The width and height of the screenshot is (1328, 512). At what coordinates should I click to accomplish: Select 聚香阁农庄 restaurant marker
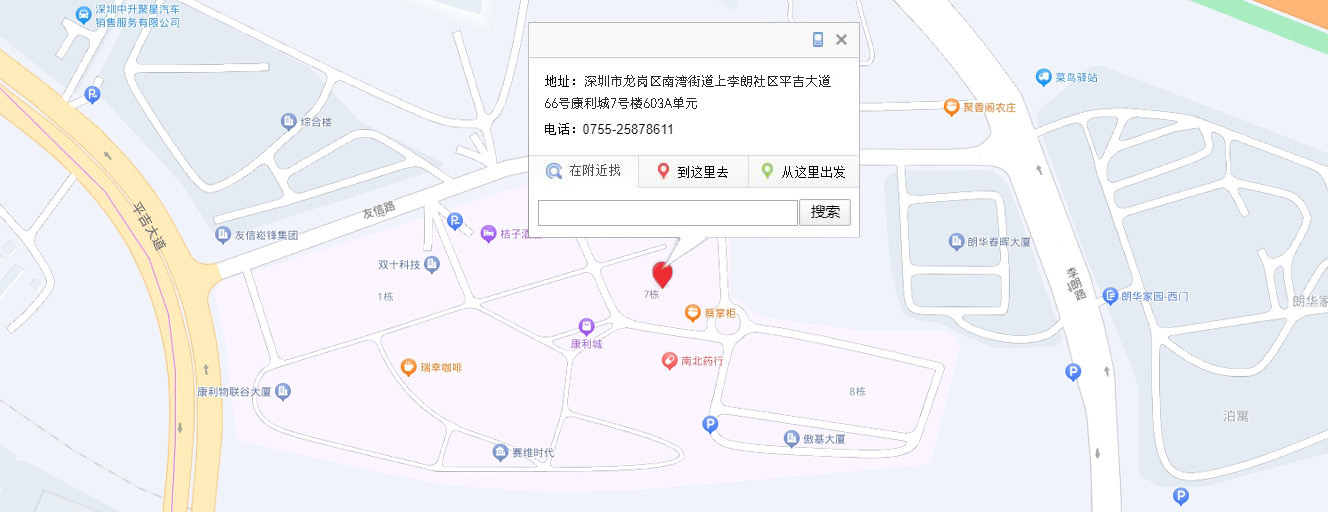[x=951, y=106]
